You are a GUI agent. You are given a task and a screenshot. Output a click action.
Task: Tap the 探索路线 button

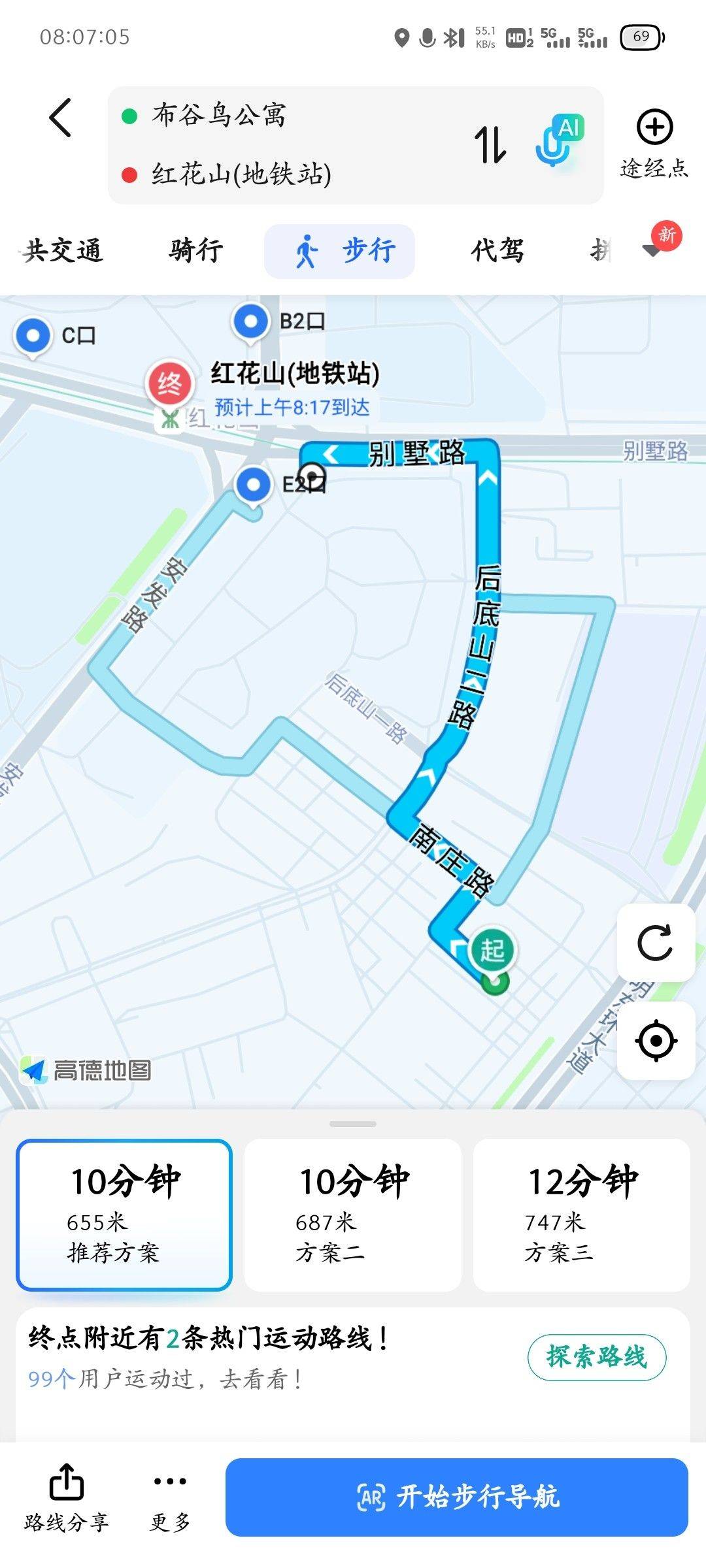pos(596,1357)
